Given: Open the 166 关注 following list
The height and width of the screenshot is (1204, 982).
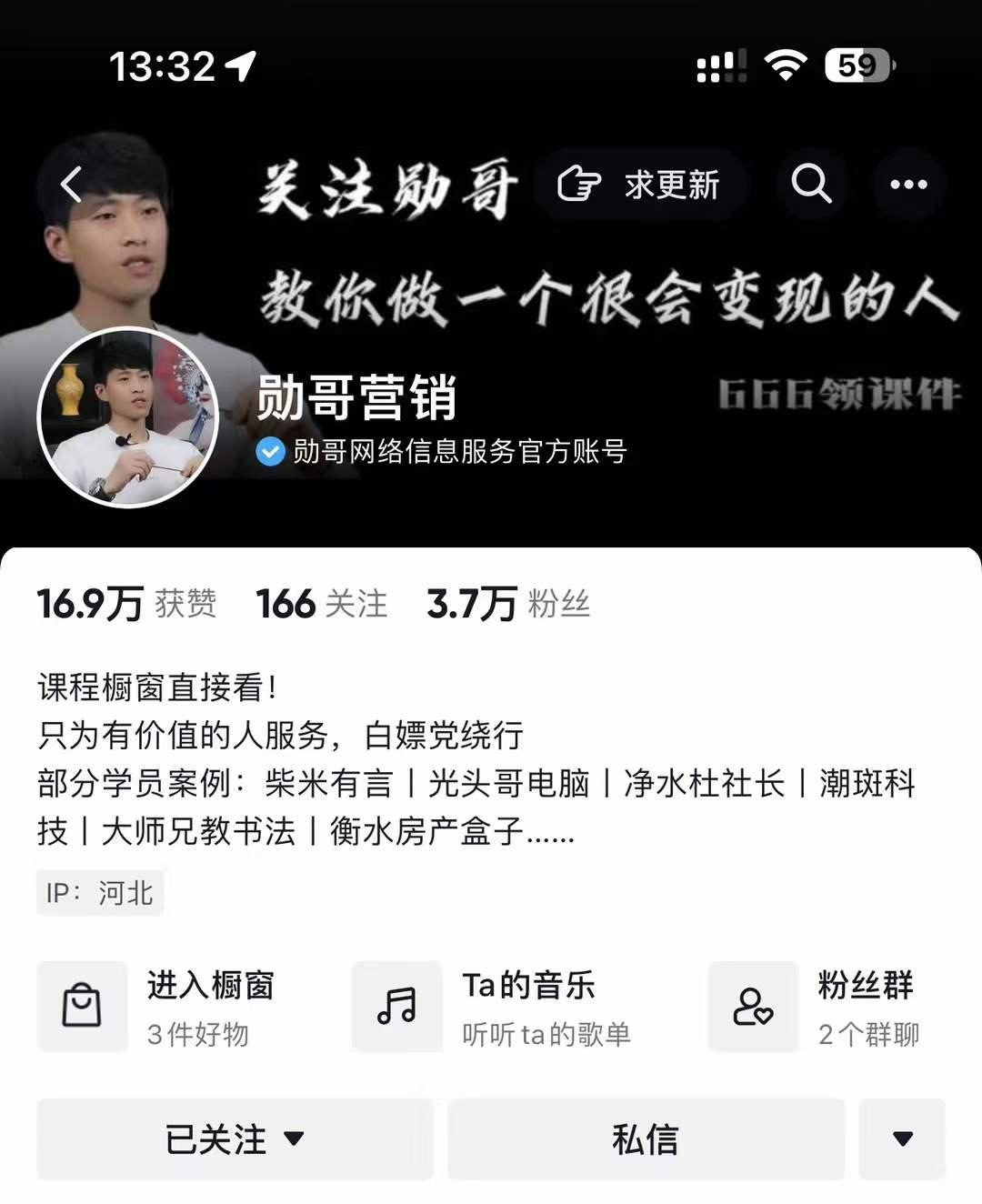Looking at the screenshot, I should (321, 604).
